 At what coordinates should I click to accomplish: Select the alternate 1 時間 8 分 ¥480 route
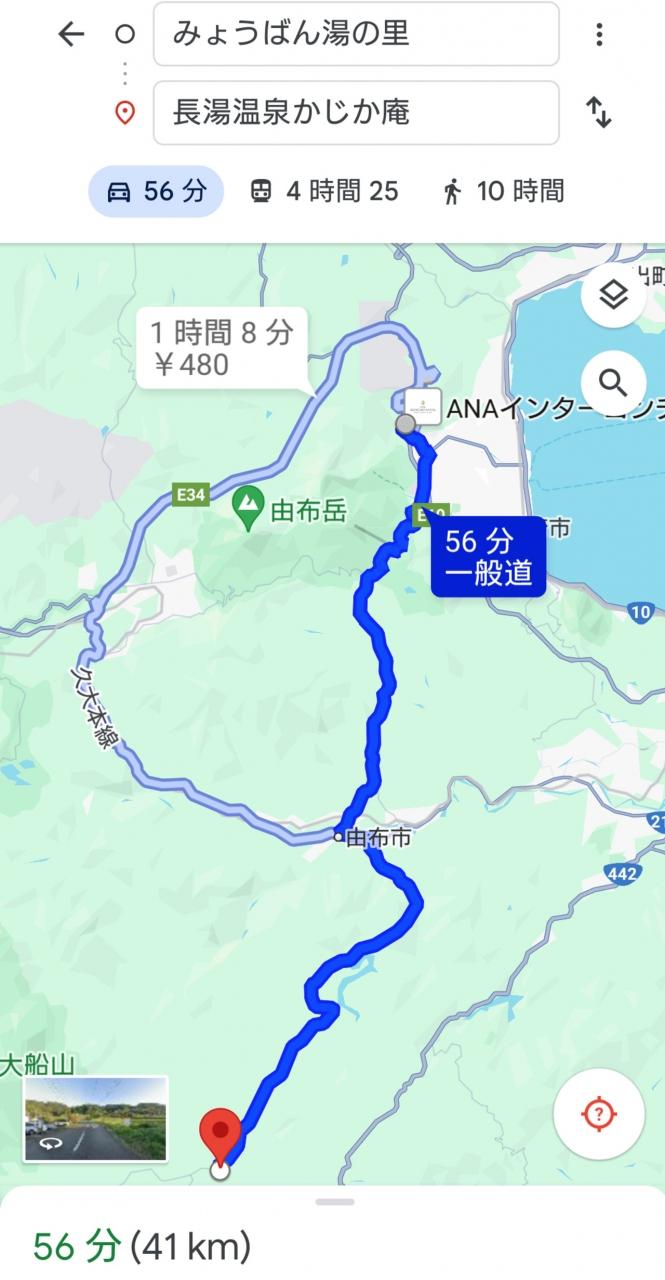pyautogui.click(x=222, y=348)
